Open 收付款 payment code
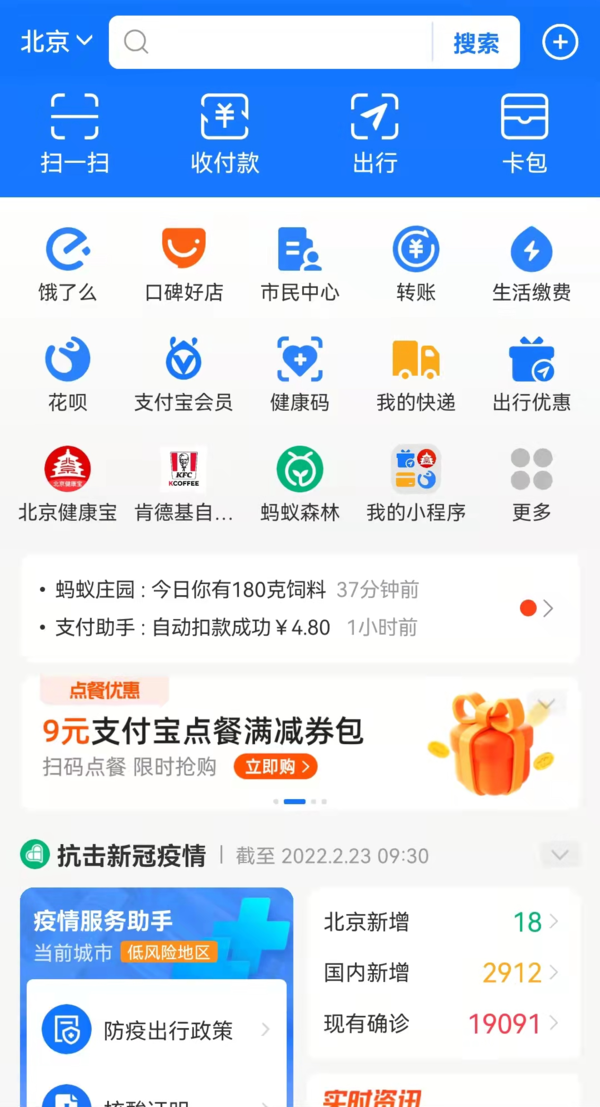600x1107 pixels. pyautogui.click(x=225, y=133)
